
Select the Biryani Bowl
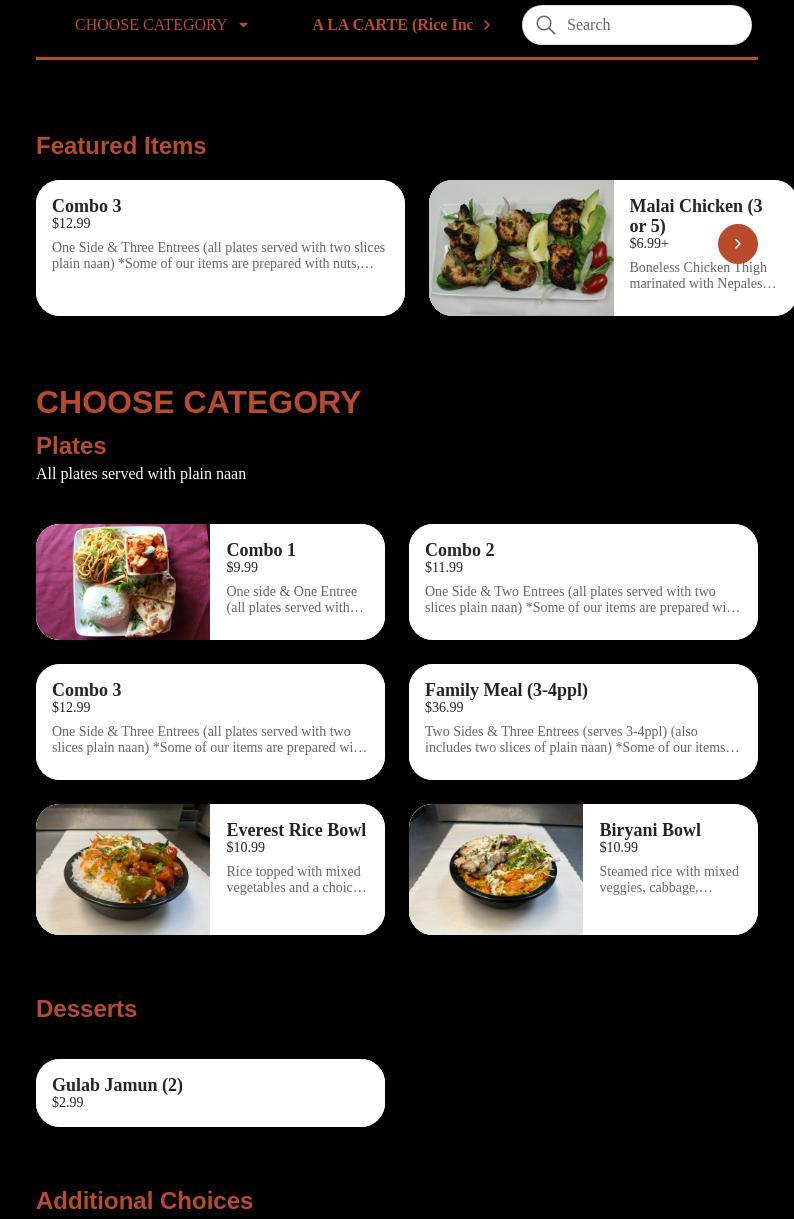point(583,869)
